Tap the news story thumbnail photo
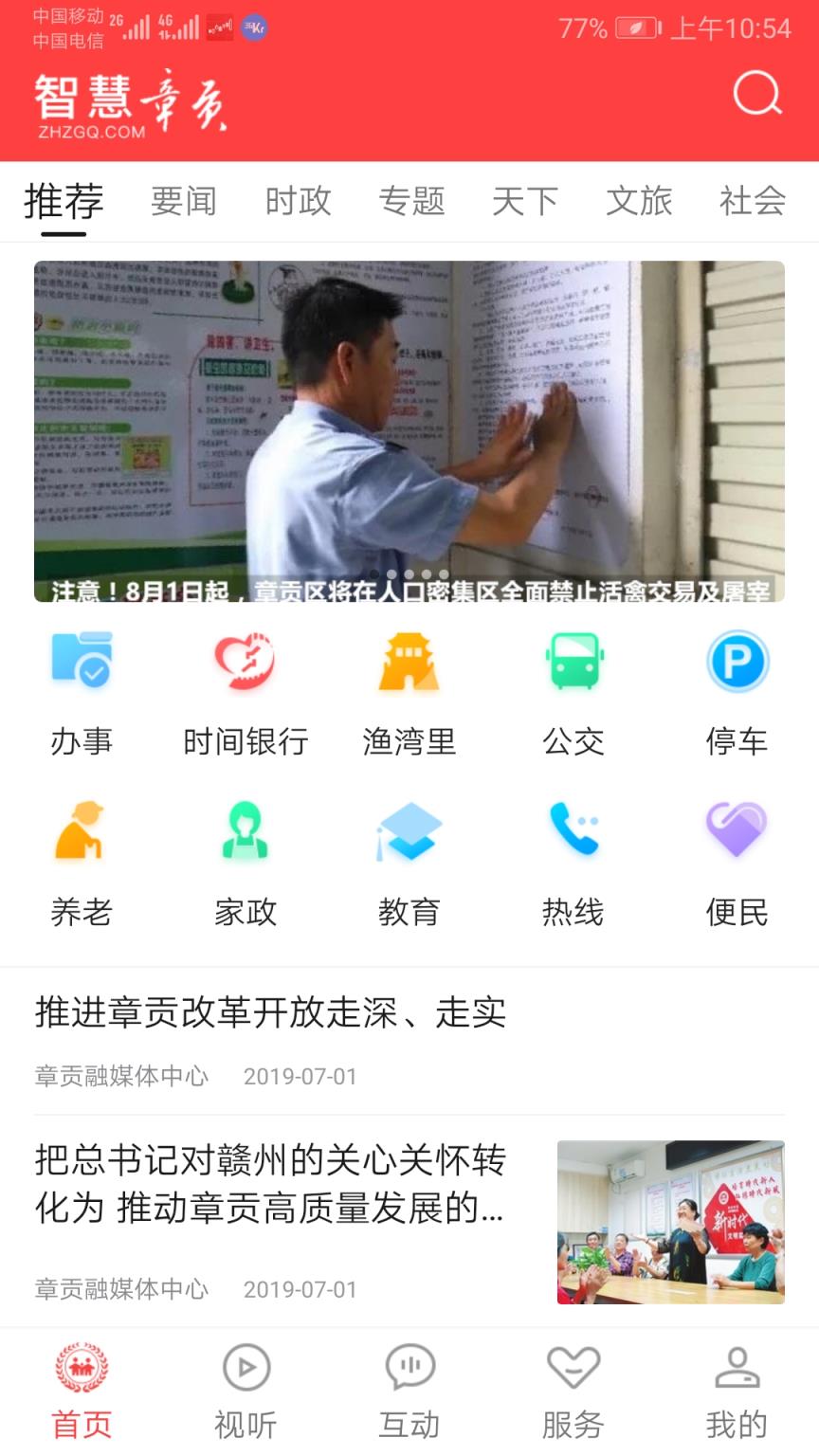Image resolution: width=819 pixels, height=1456 pixels. pyautogui.click(x=670, y=1223)
